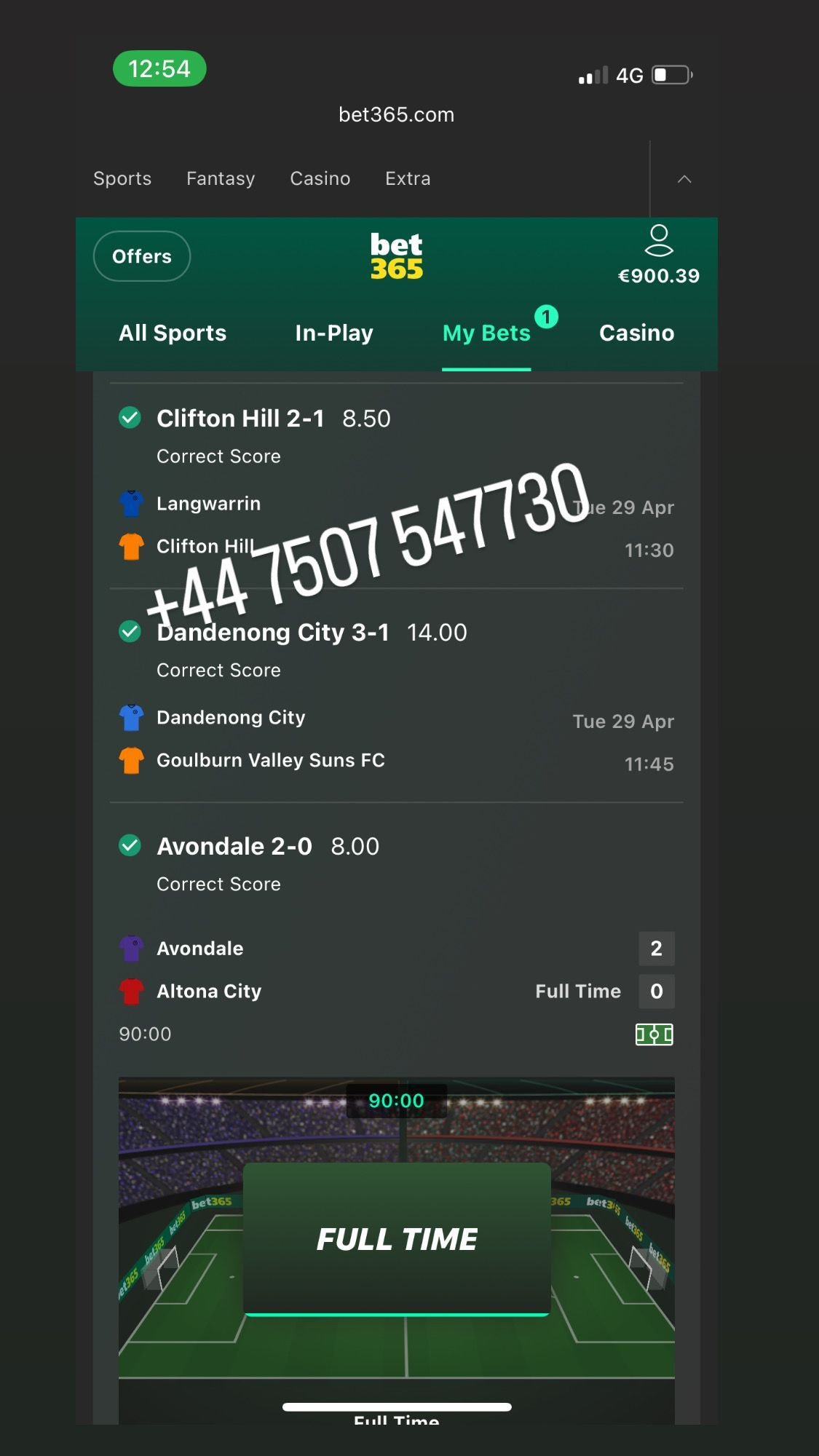Open the Dandenong City v Goulburn Valley selection

(397, 740)
